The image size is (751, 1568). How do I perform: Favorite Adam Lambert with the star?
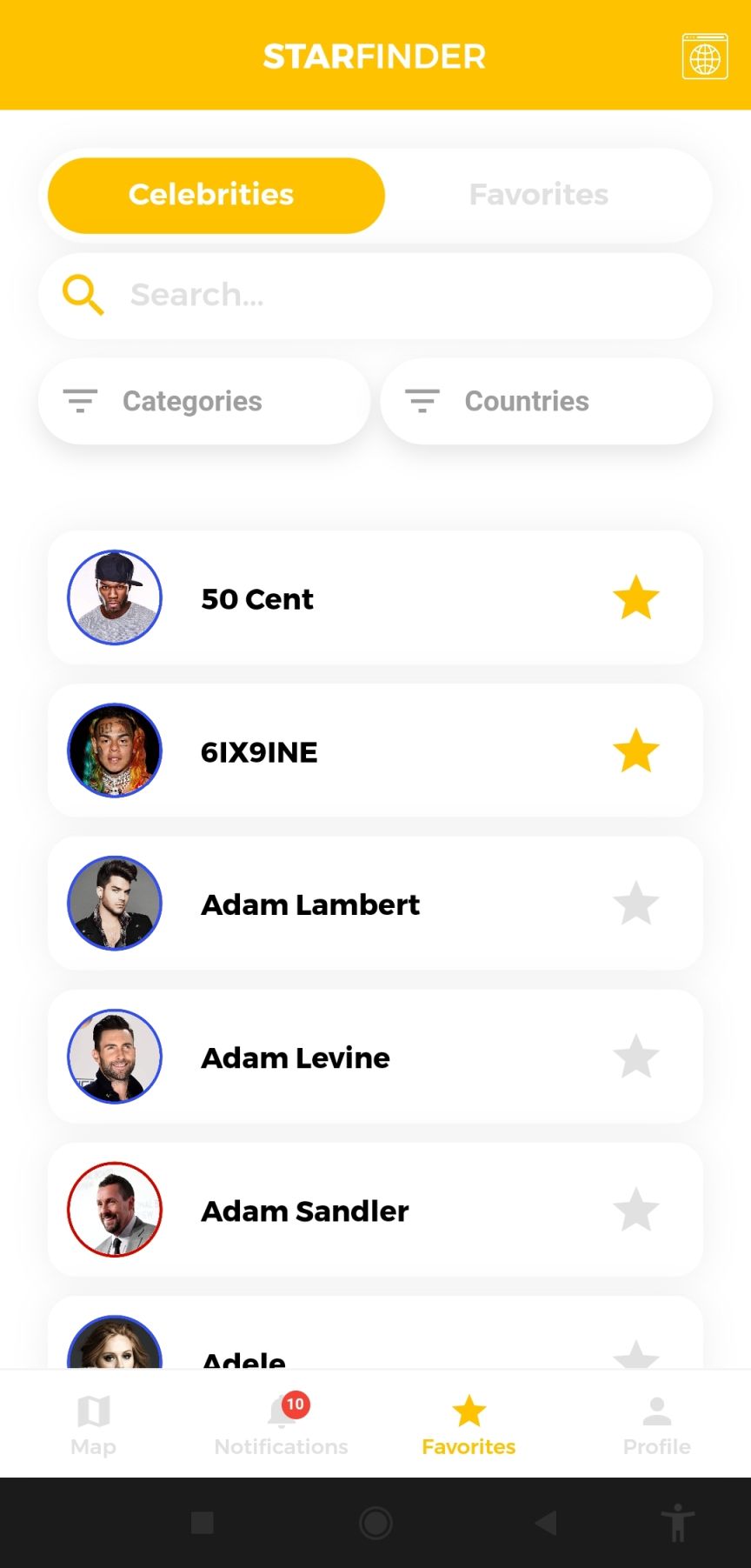point(636,904)
